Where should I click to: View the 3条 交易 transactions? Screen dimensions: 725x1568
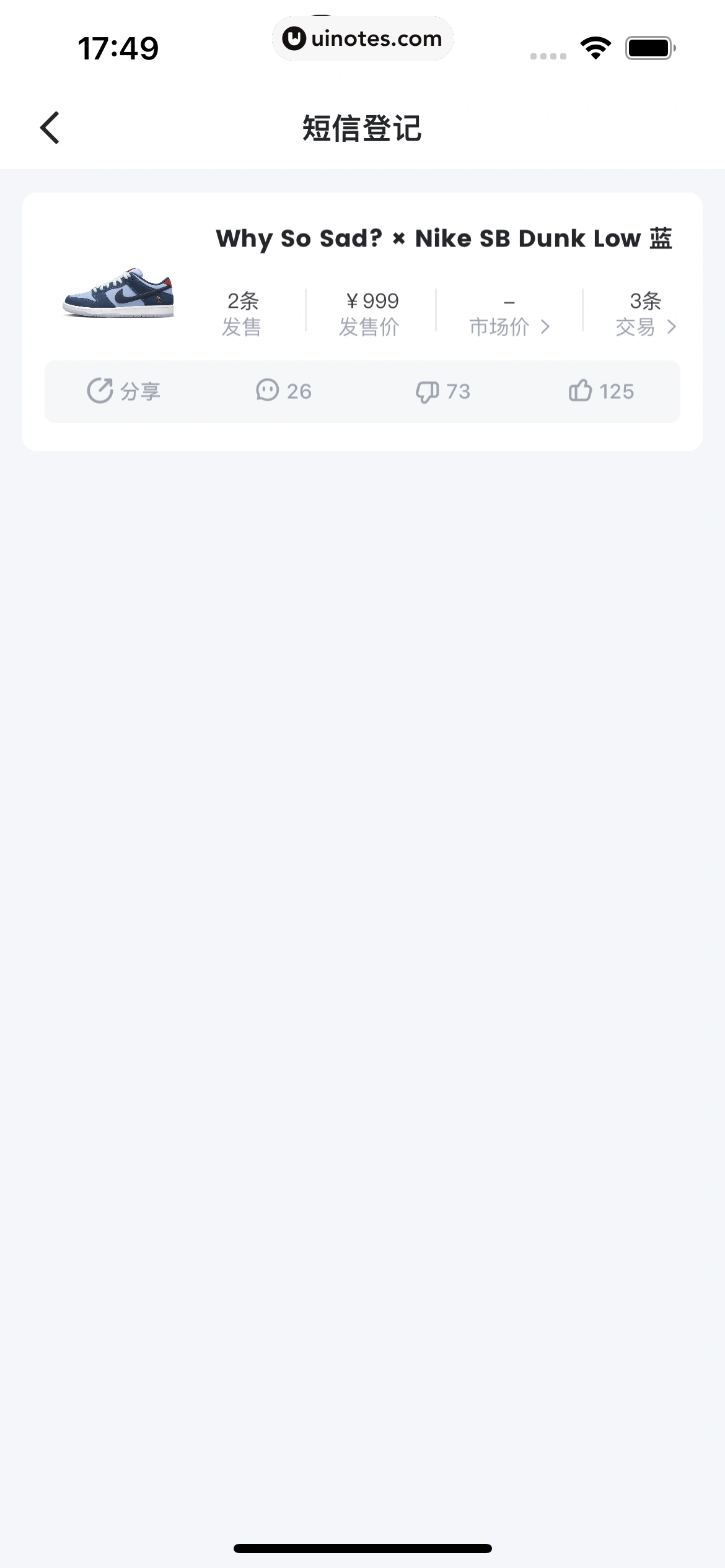(645, 315)
